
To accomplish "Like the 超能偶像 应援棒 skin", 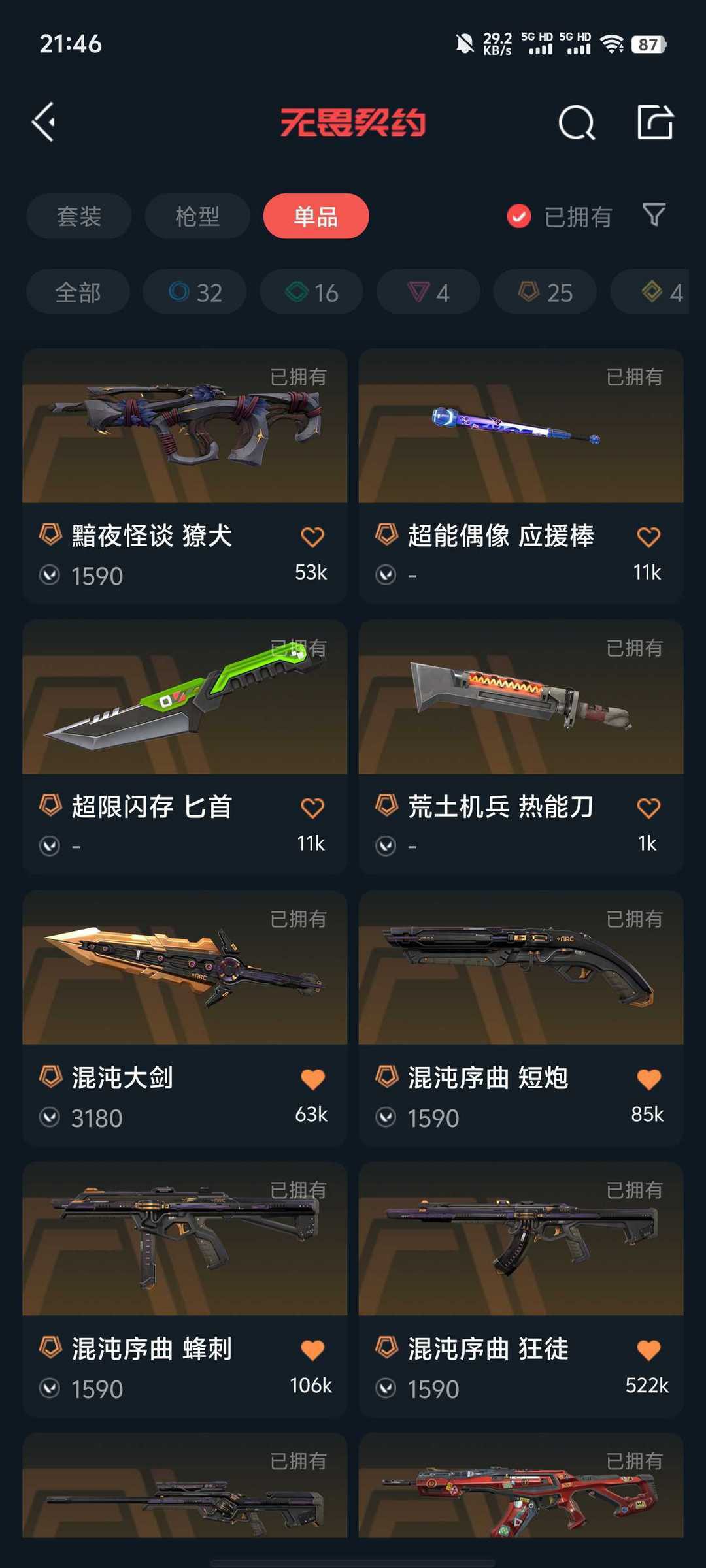I will point(648,537).
